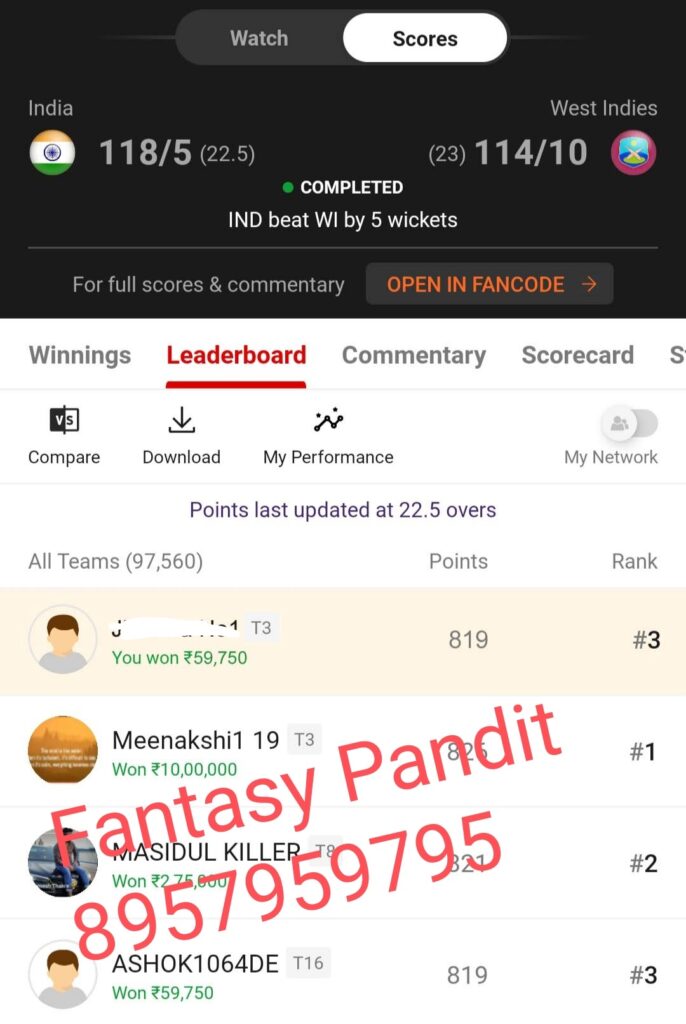Open full scores in FanCode
686x1024 pixels.
(489, 284)
